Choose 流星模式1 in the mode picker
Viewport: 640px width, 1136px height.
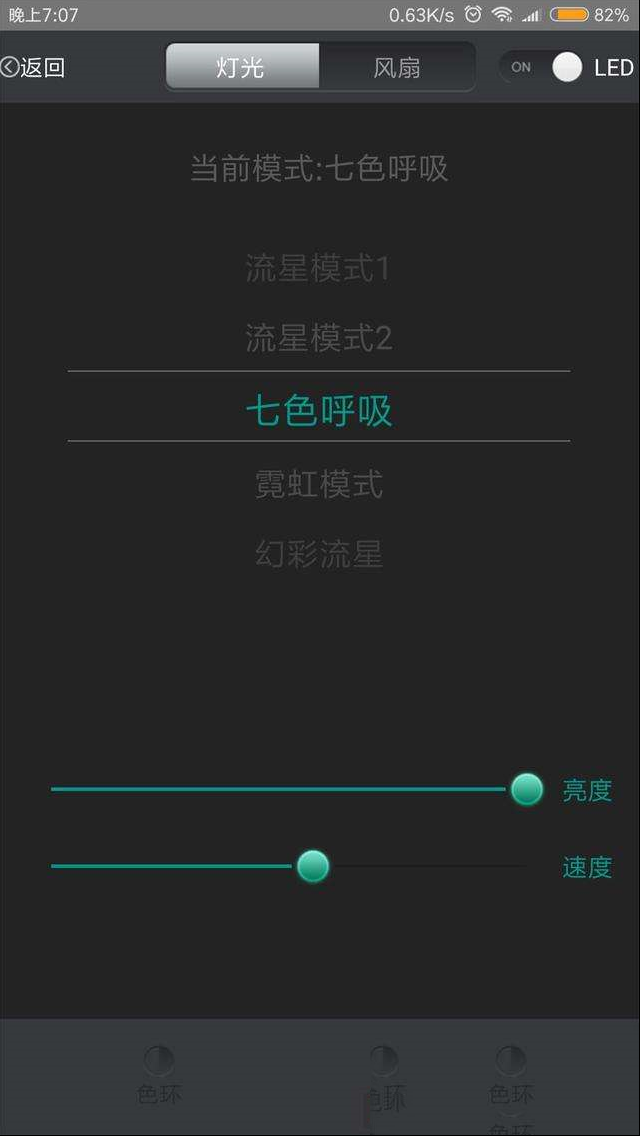[318, 269]
